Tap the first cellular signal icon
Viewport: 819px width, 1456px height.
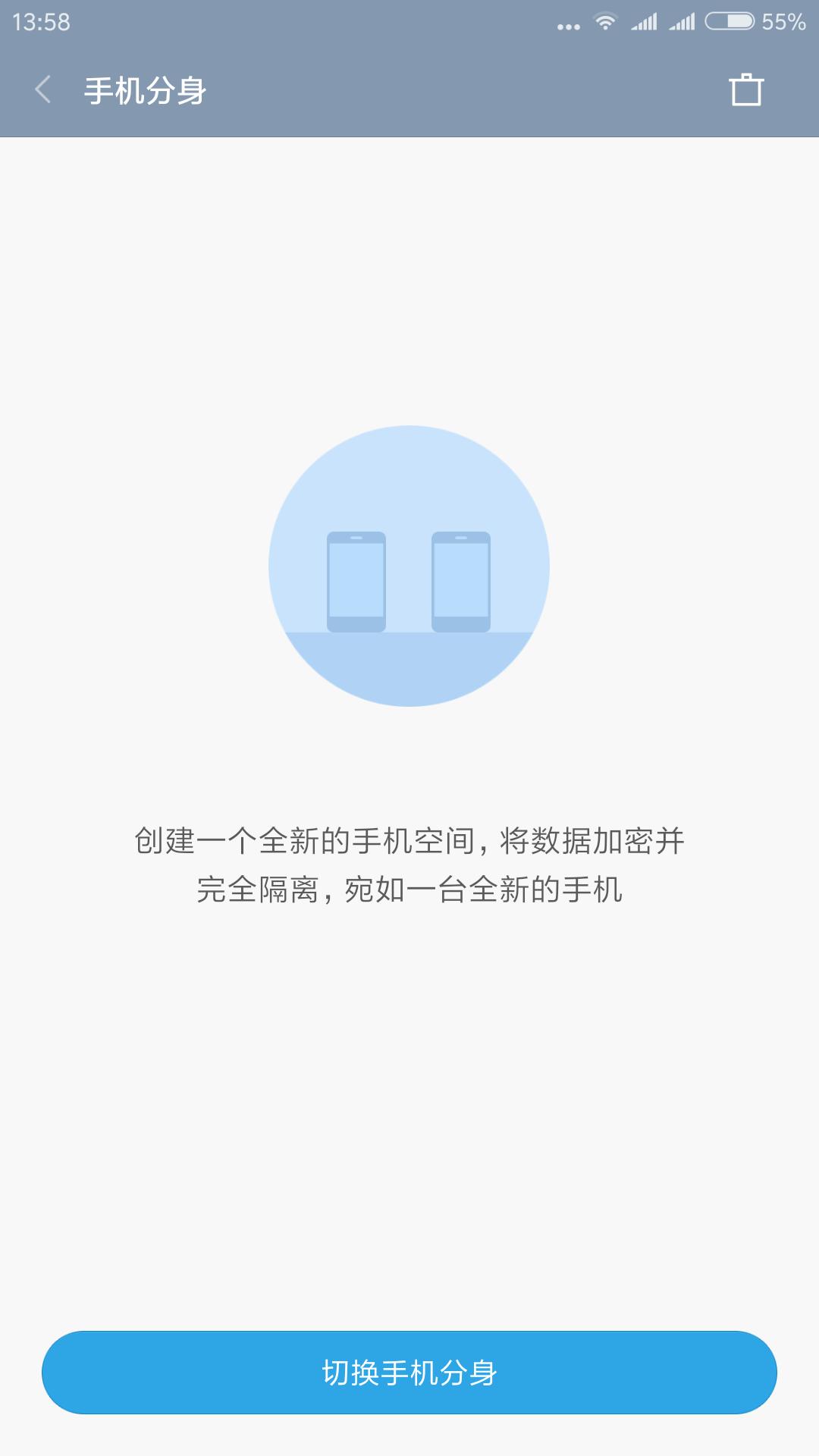(x=645, y=21)
